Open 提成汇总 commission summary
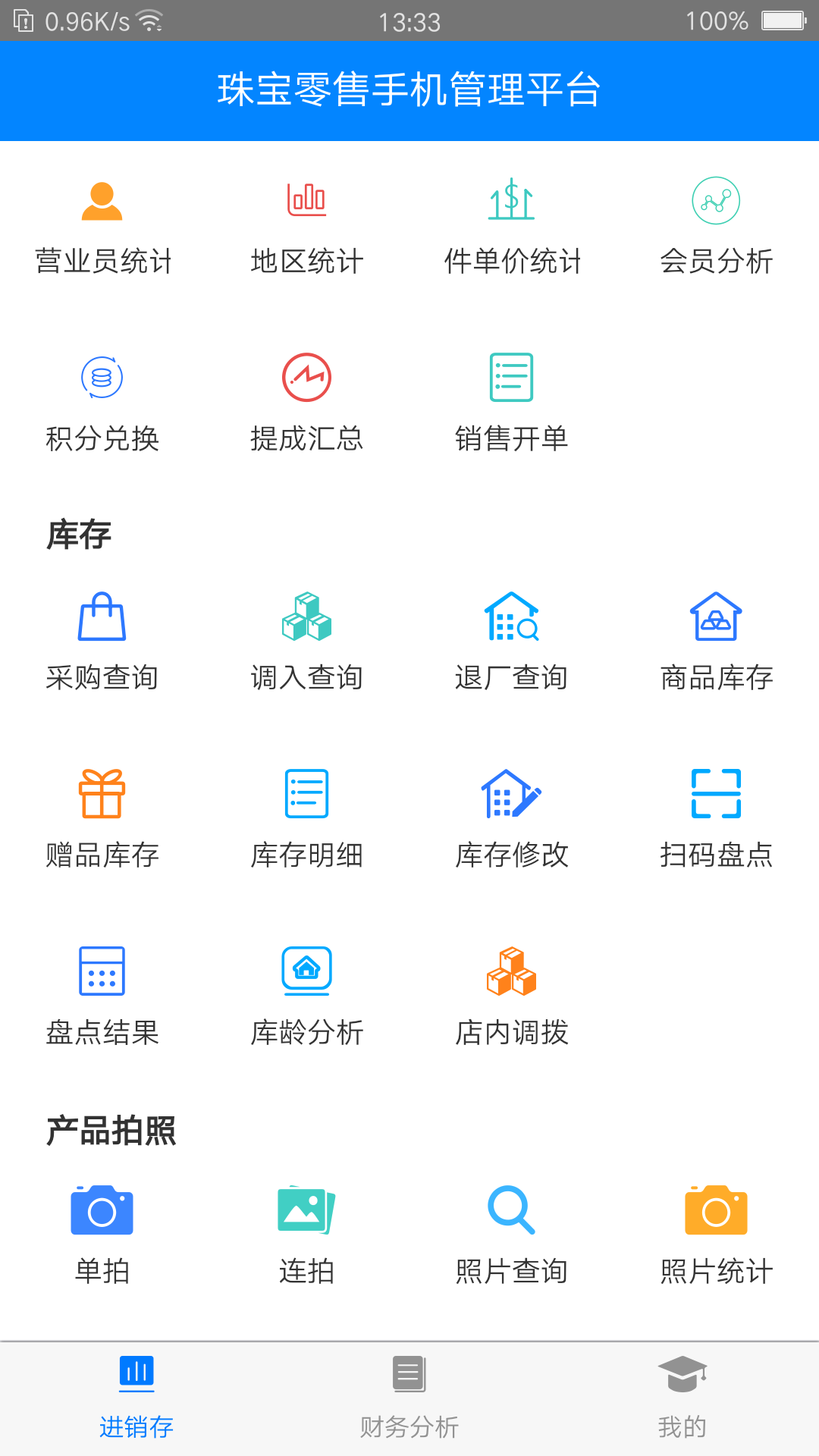The image size is (819, 1456). pyautogui.click(x=306, y=402)
